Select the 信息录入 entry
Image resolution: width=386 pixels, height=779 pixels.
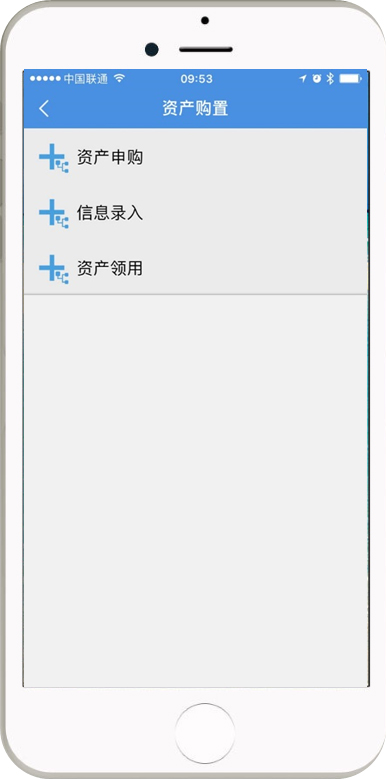point(195,213)
